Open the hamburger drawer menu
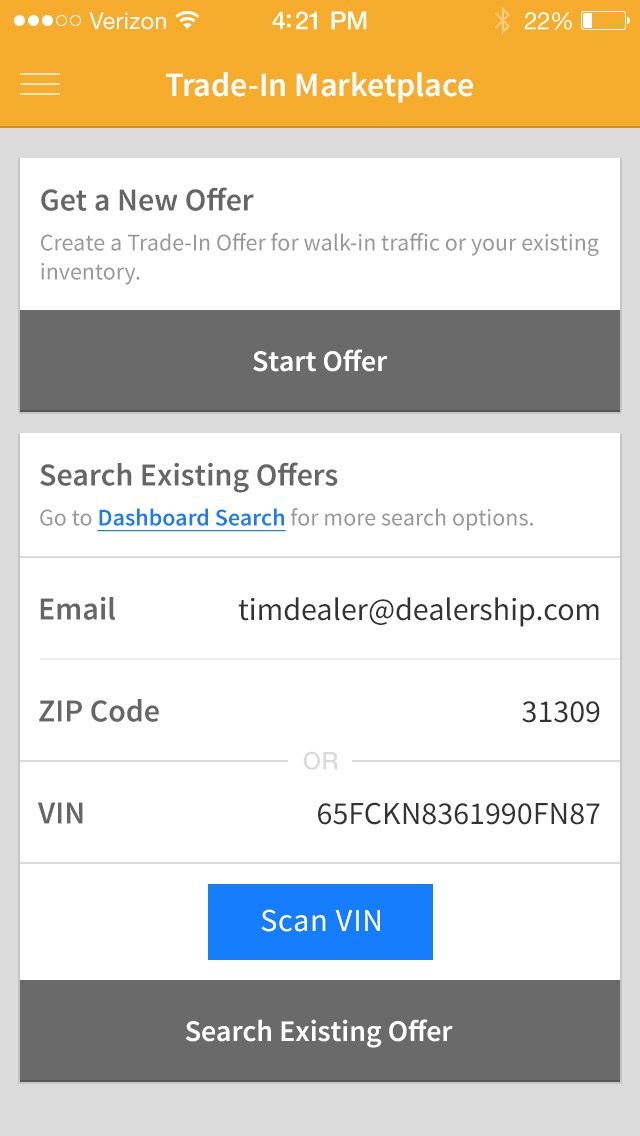 tap(40, 85)
